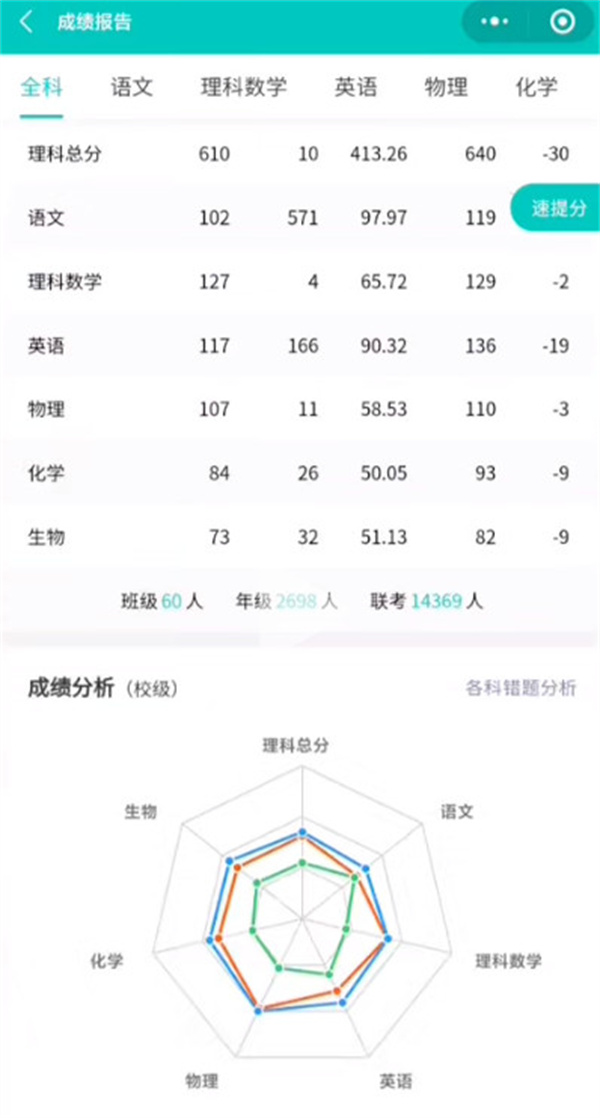Tap the 速提分 floating button

558,209
